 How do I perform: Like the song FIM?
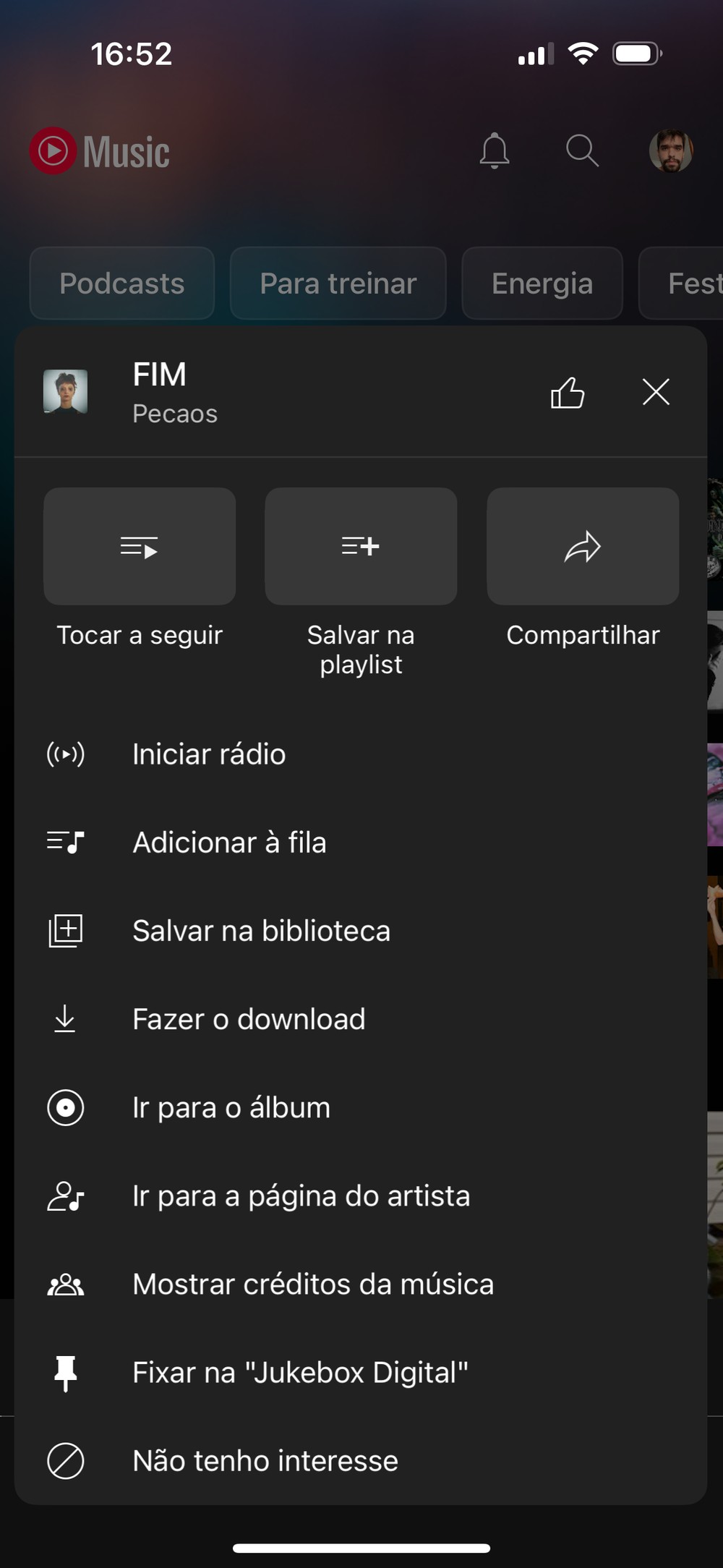568,393
